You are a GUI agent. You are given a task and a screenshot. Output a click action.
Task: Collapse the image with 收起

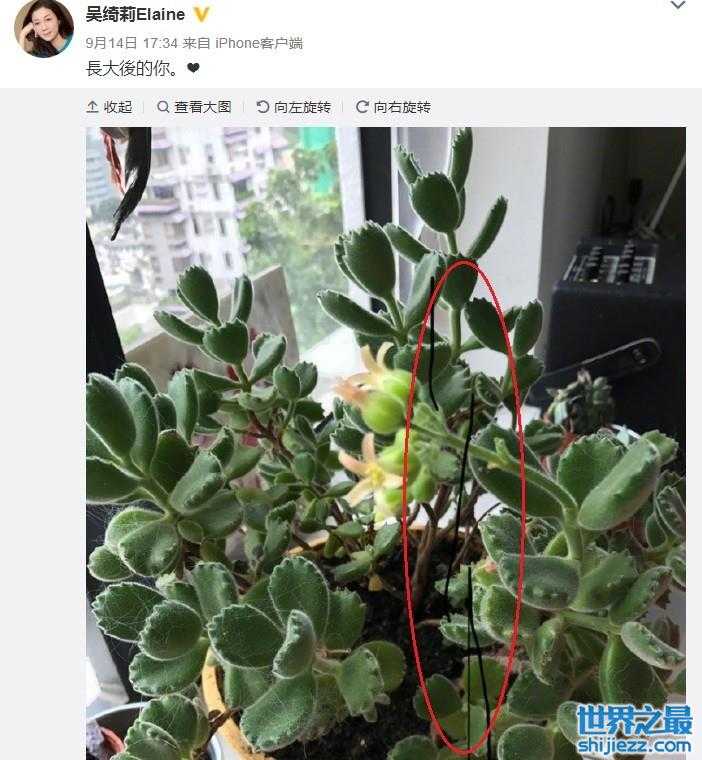[x=109, y=107]
